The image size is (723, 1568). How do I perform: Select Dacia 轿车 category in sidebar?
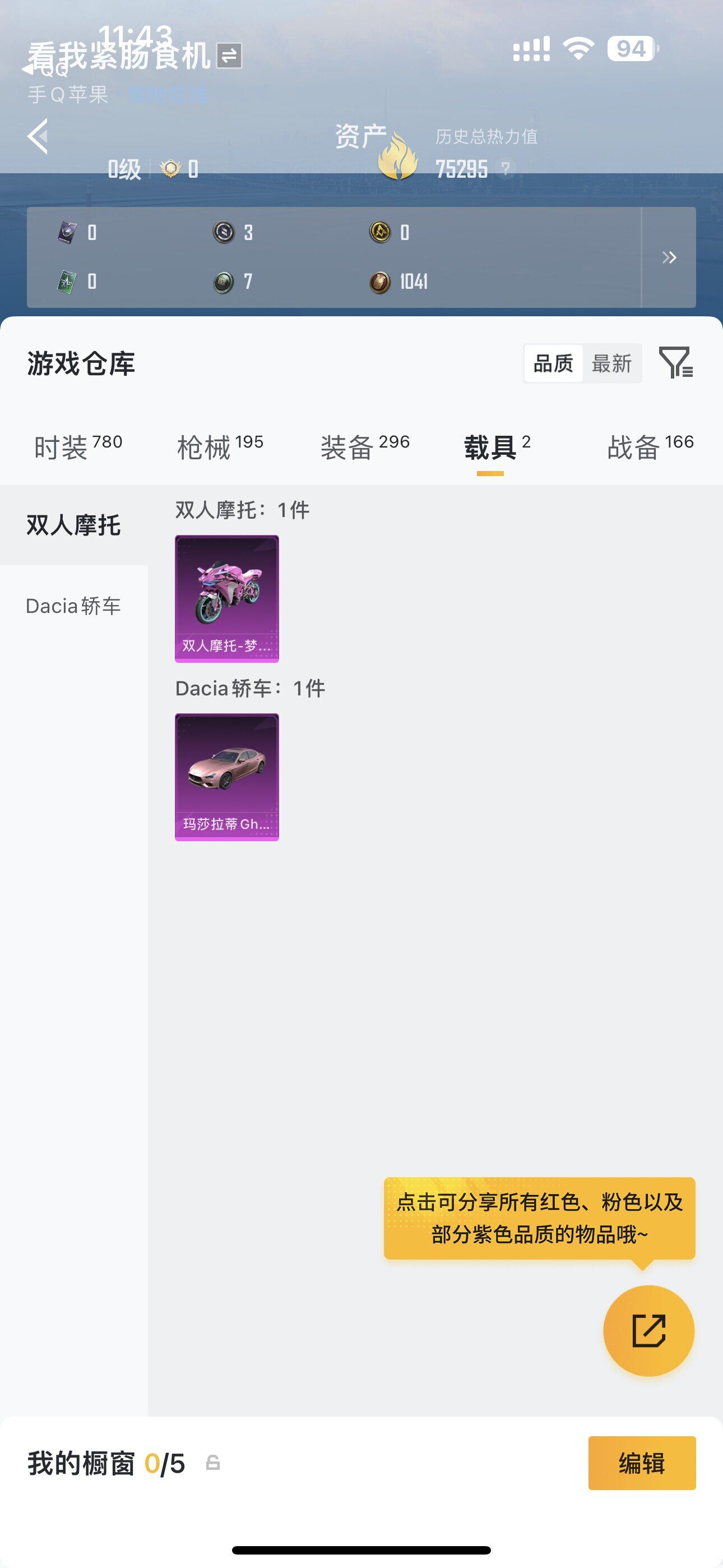tap(73, 606)
